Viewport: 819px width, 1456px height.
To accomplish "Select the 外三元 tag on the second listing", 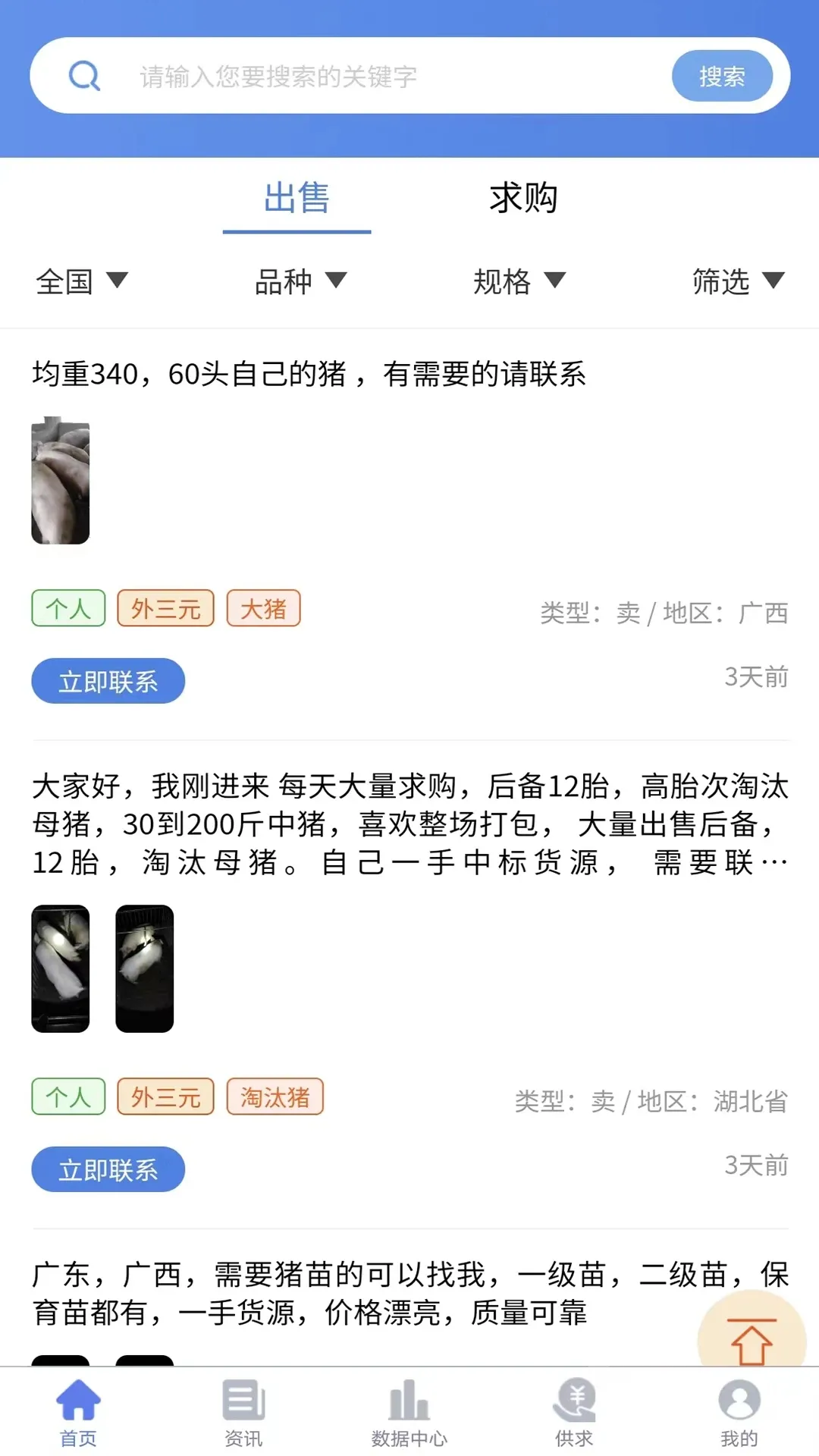I will point(165,1096).
